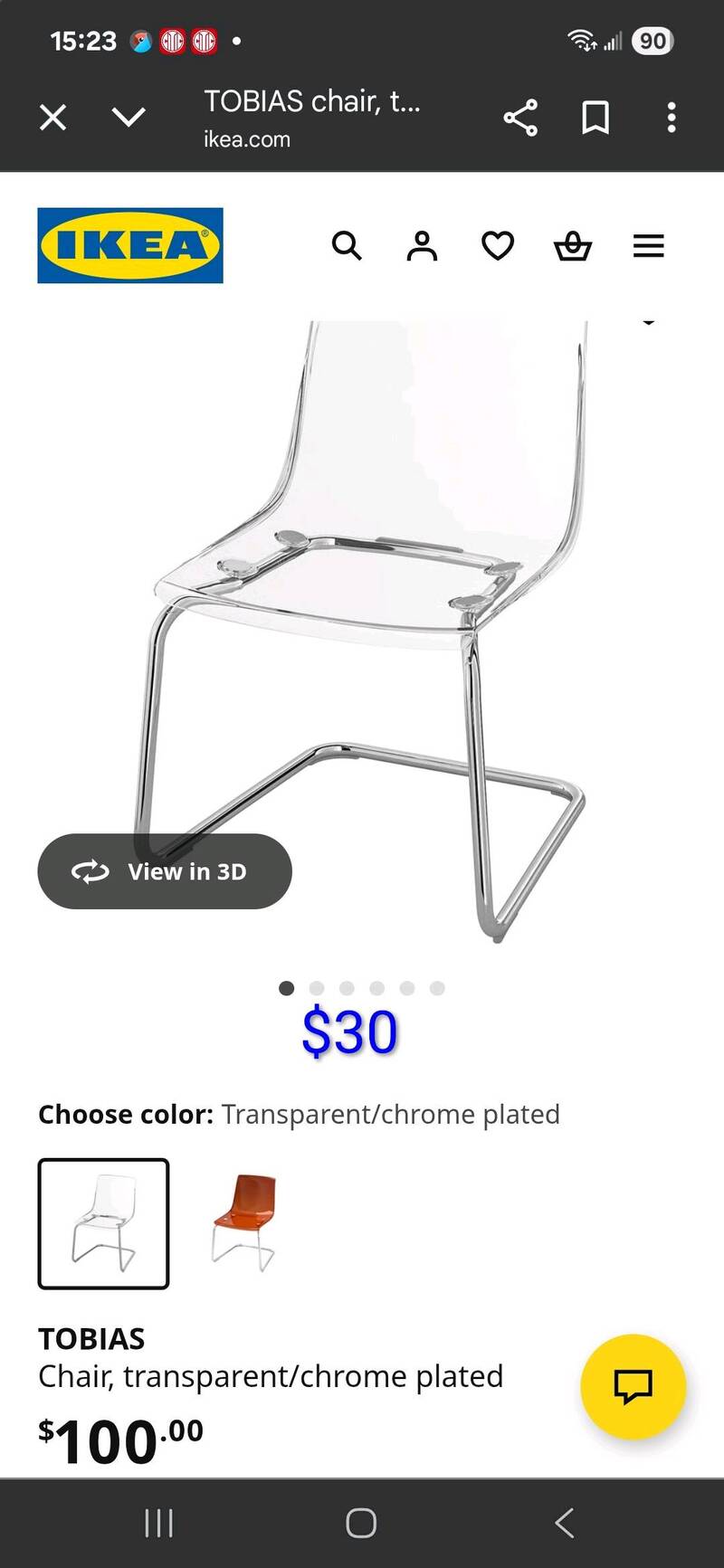Tap the Choose color label

(x=125, y=1114)
